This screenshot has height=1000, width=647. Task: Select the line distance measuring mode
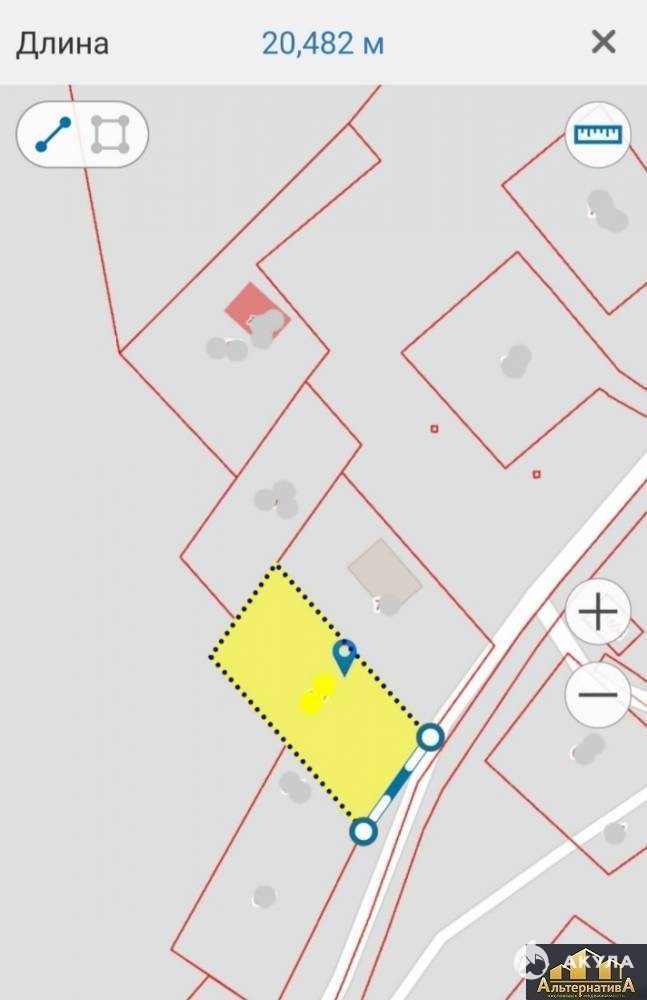[x=54, y=135]
